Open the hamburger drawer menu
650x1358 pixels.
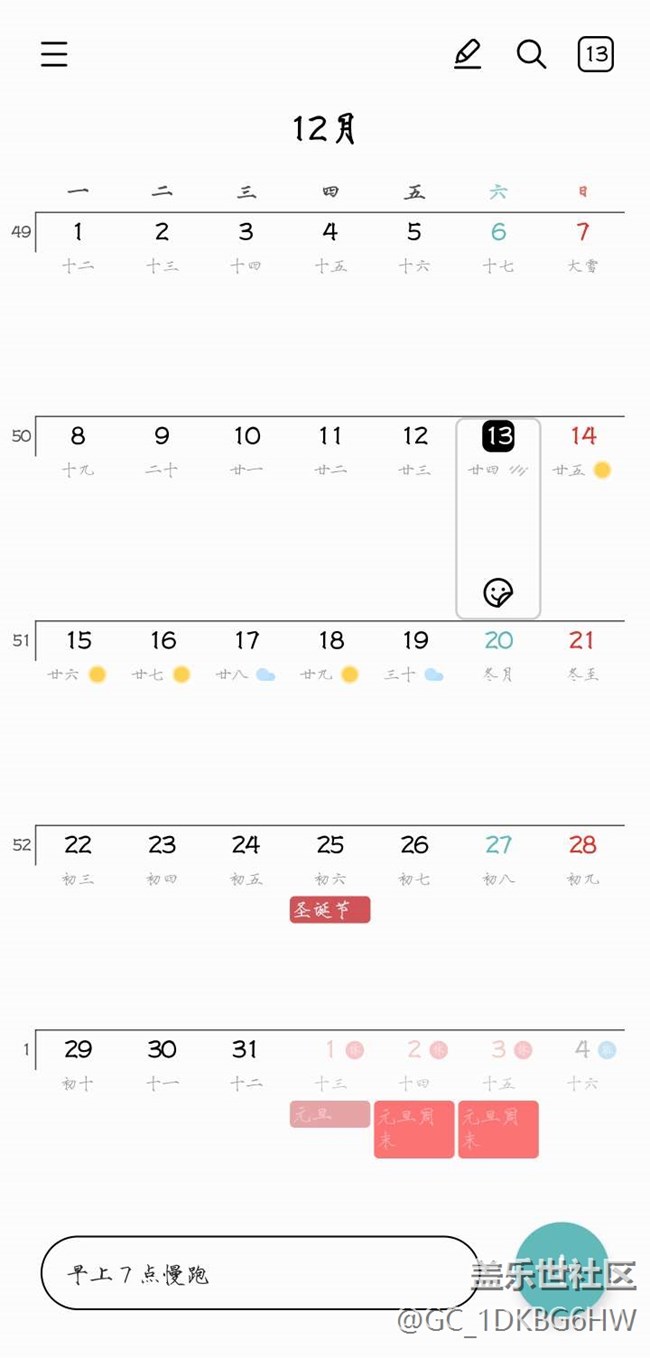54,54
